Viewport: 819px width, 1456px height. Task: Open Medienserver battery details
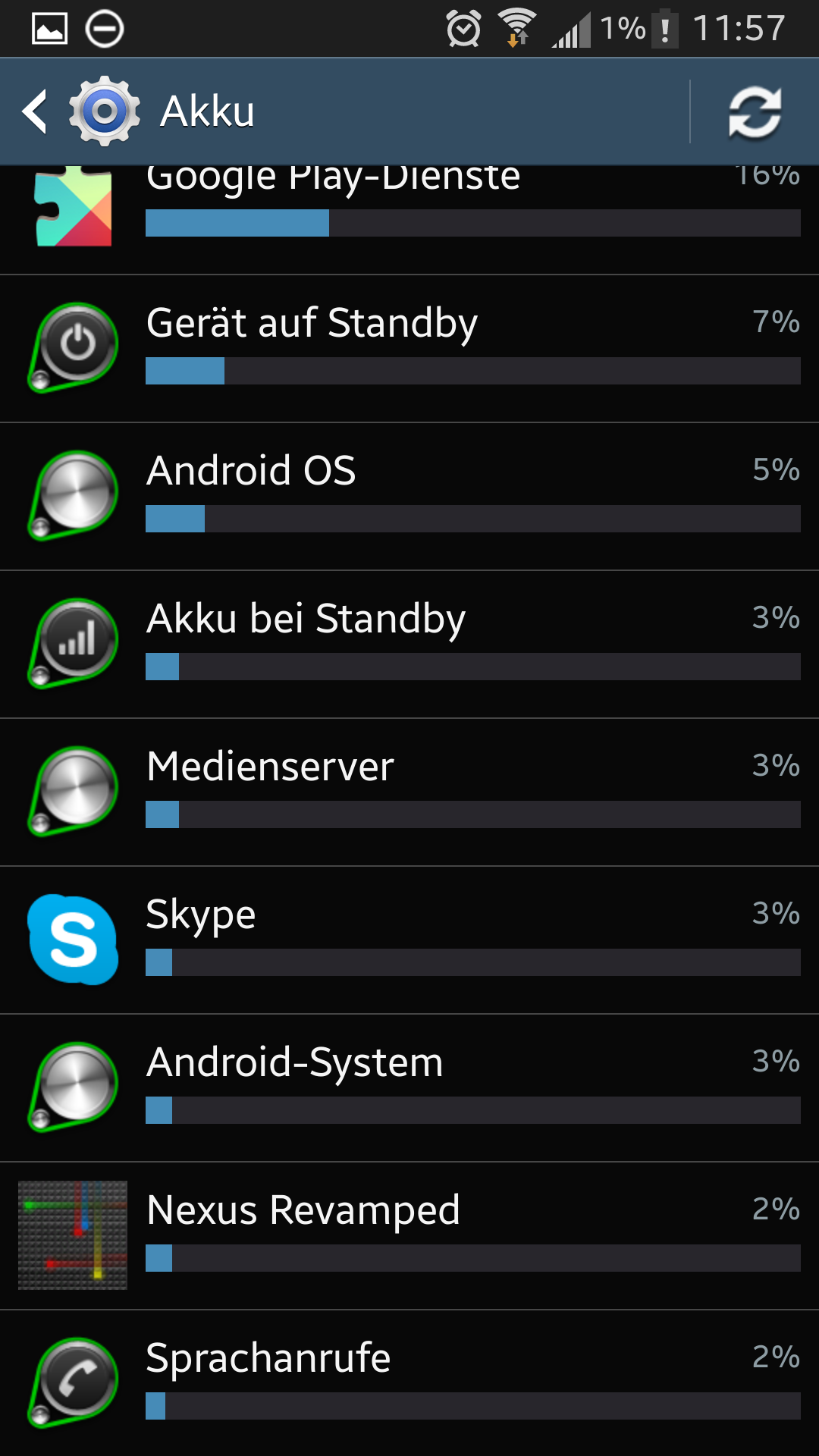pyautogui.click(x=409, y=792)
